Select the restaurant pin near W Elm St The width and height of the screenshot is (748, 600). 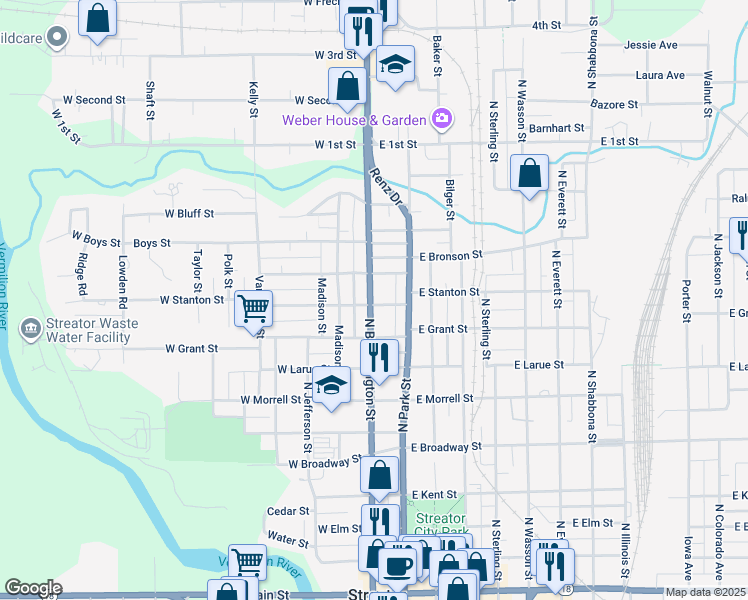point(379,521)
